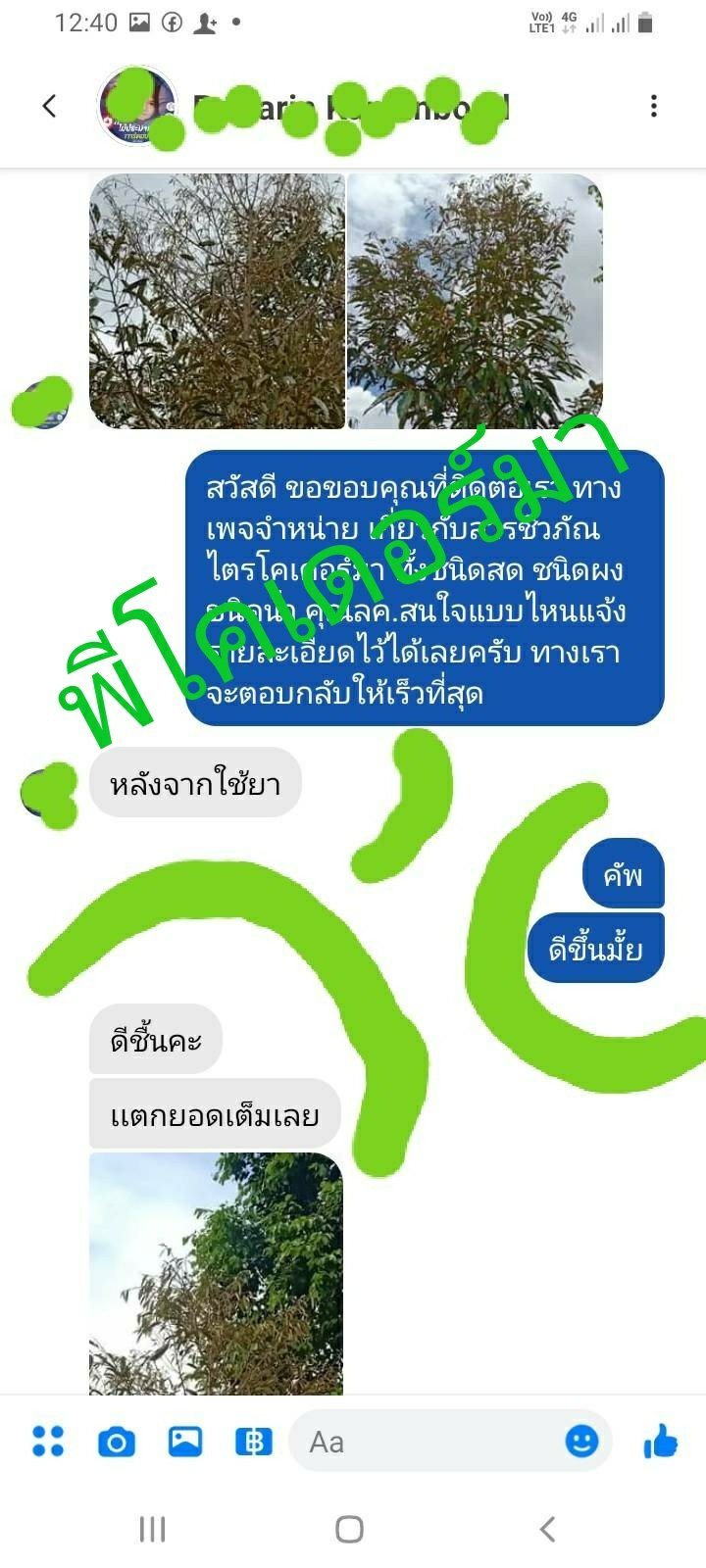The width and height of the screenshot is (706, 1568).
Task: Open the four-dots more actions menu
Action: coord(48,1441)
